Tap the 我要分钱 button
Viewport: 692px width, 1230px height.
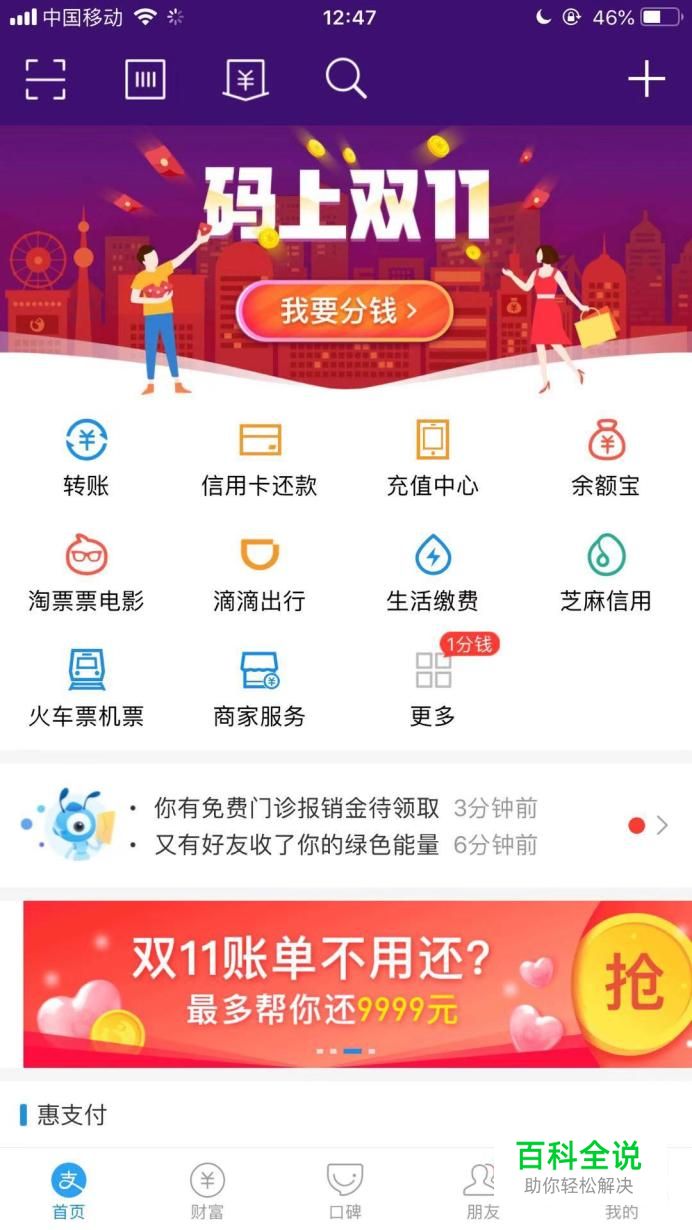(x=345, y=311)
